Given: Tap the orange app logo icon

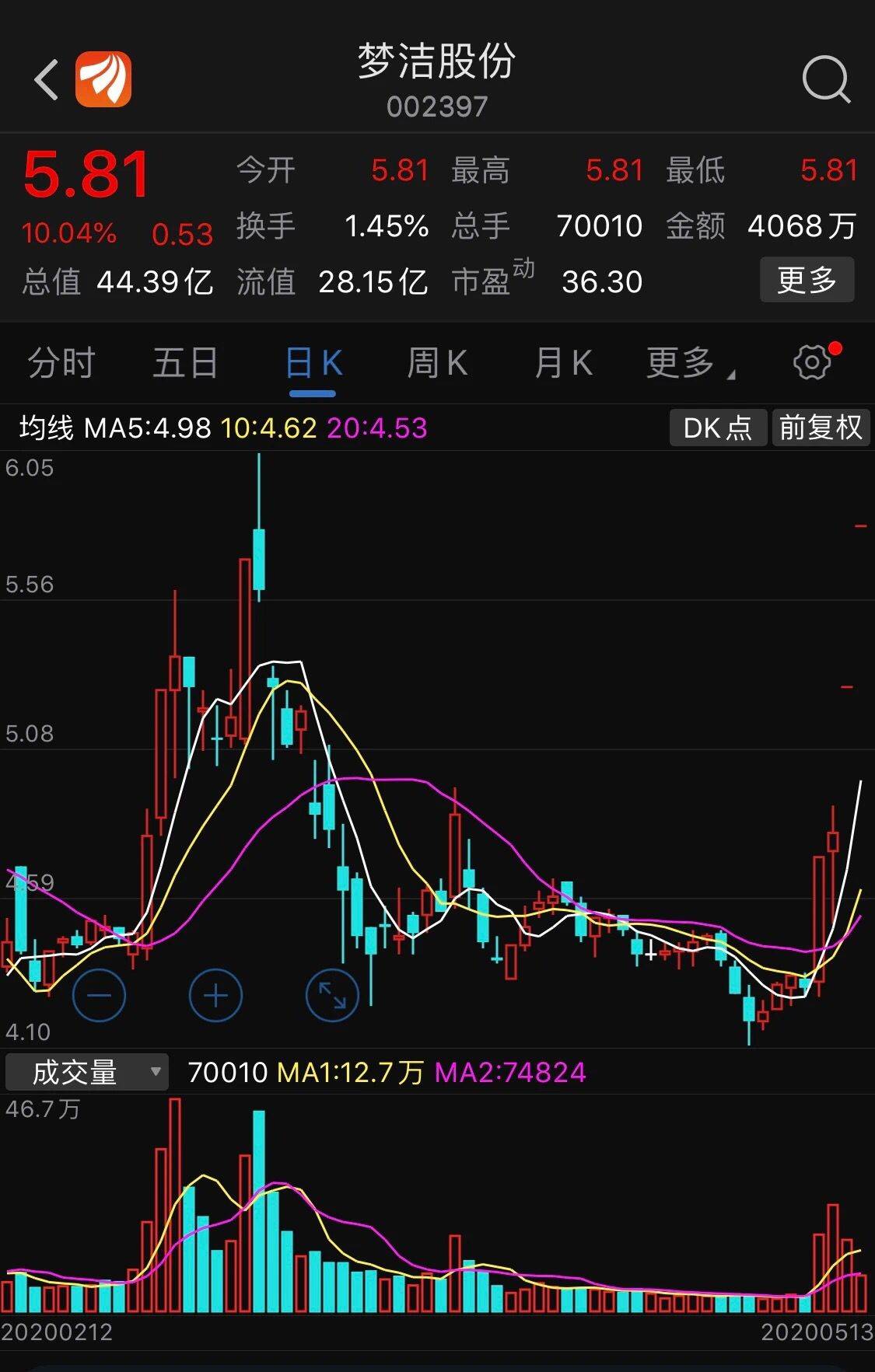Looking at the screenshot, I should pyautogui.click(x=103, y=79).
